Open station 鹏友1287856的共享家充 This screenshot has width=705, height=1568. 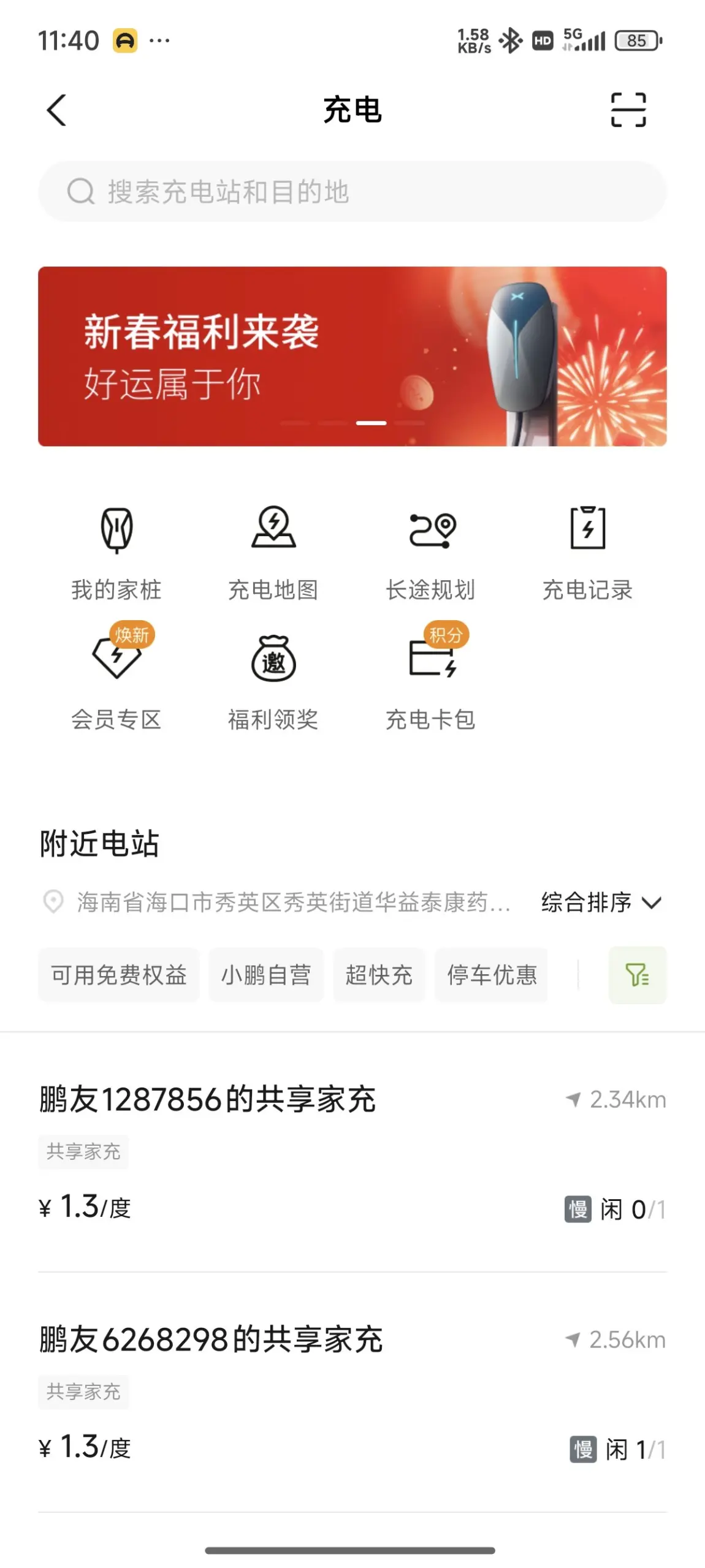point(352,1152)
